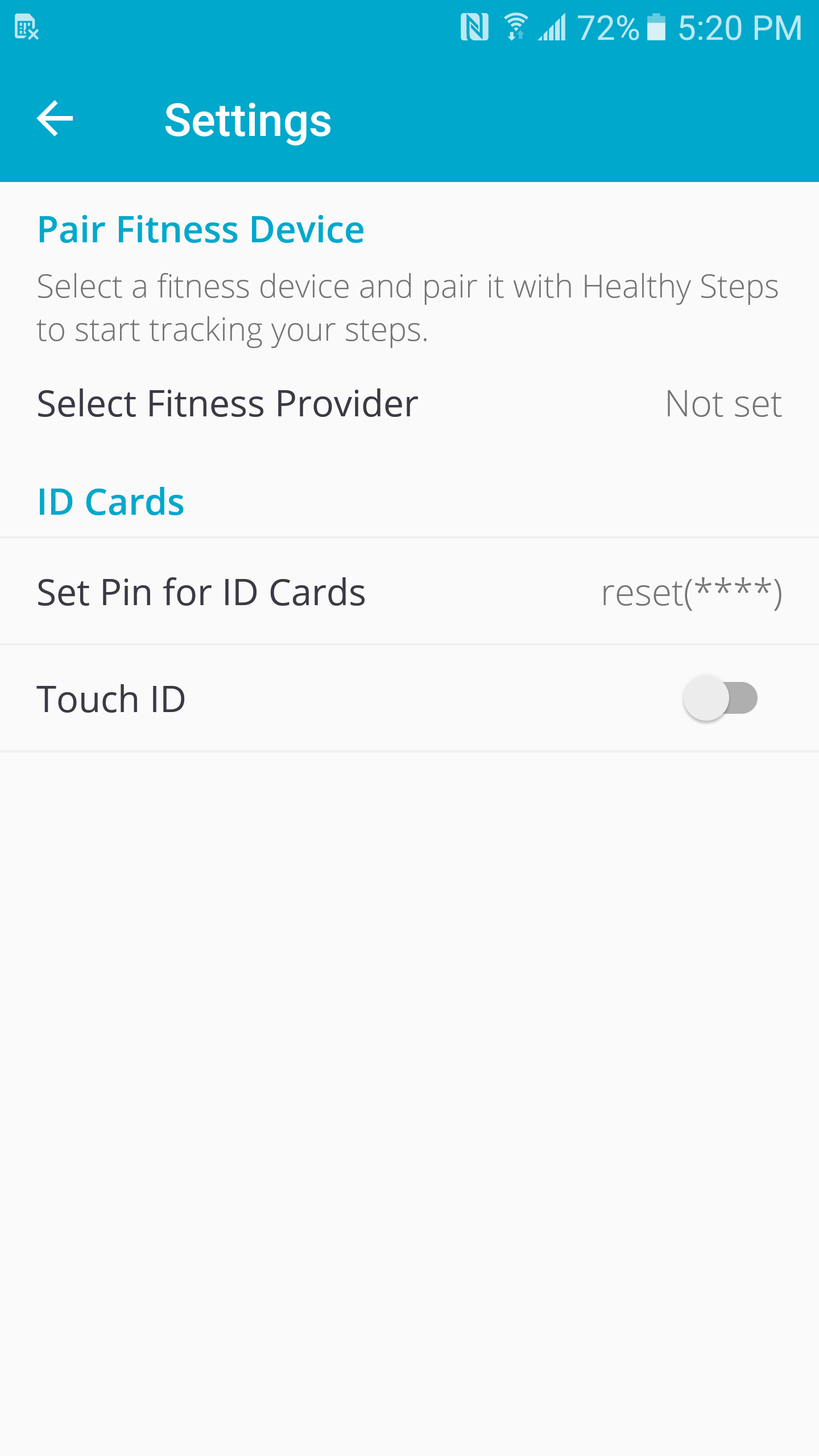Open Select Fitness Provider setting
Image resolution: width=819 pixels, height=1456 pixels.
(x=409, y=404)
